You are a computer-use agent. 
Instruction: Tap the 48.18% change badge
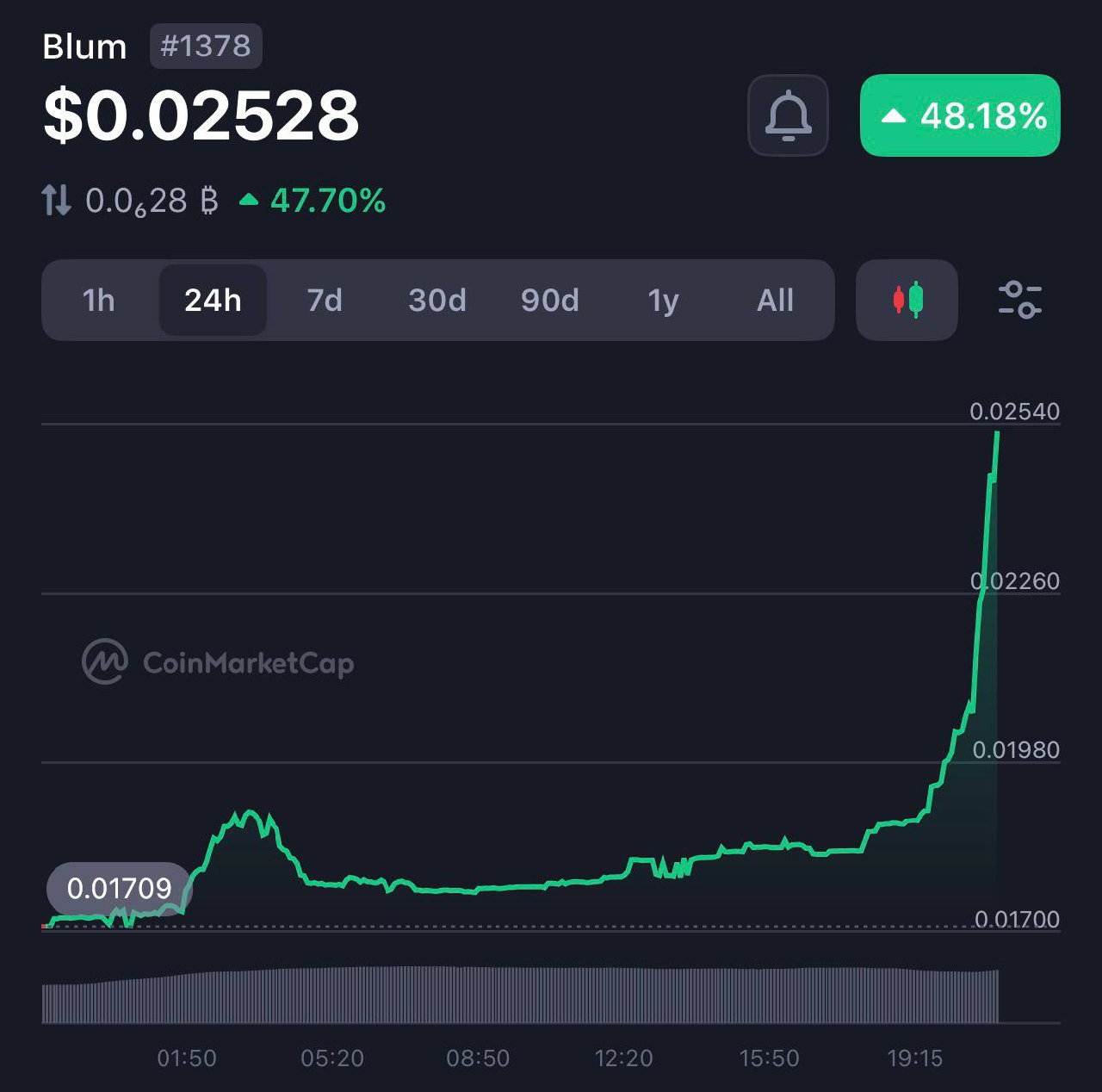960,115
